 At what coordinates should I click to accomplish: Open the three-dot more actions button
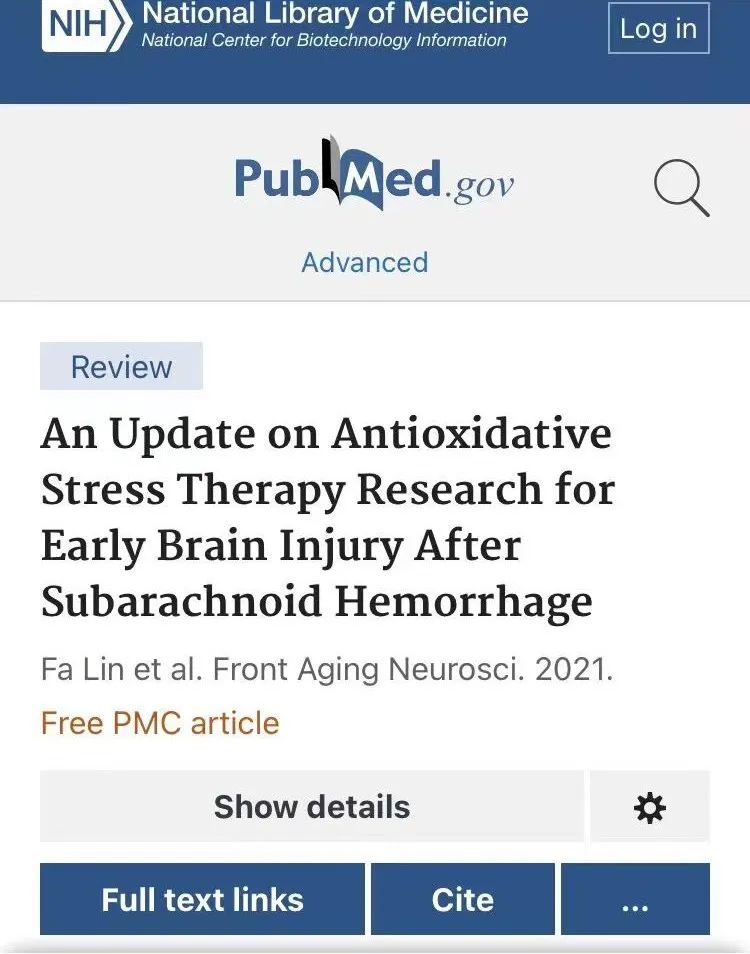[635, 899]
